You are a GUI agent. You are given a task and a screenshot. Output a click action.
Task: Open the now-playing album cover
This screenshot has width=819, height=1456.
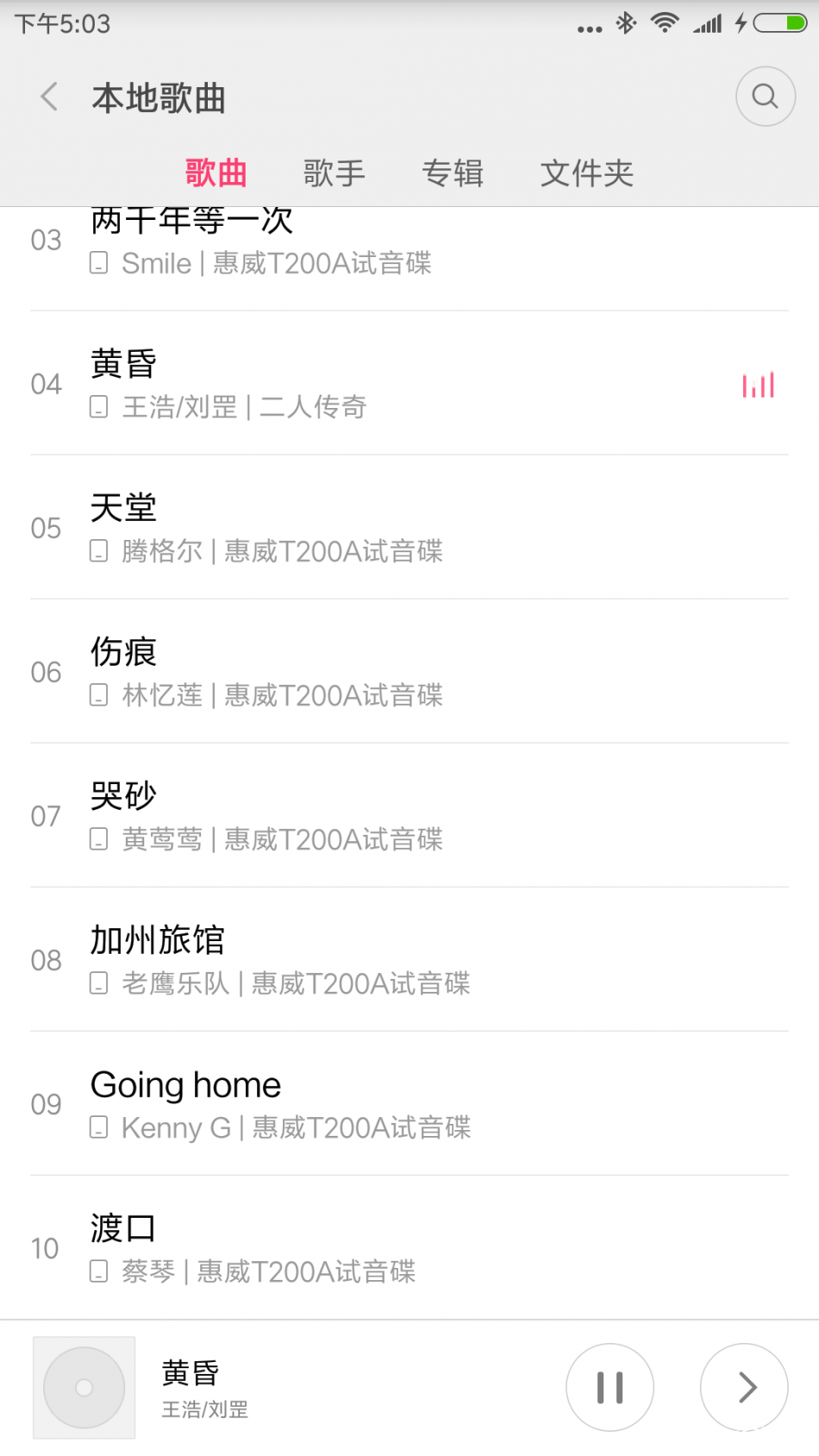pos(84,1387)
